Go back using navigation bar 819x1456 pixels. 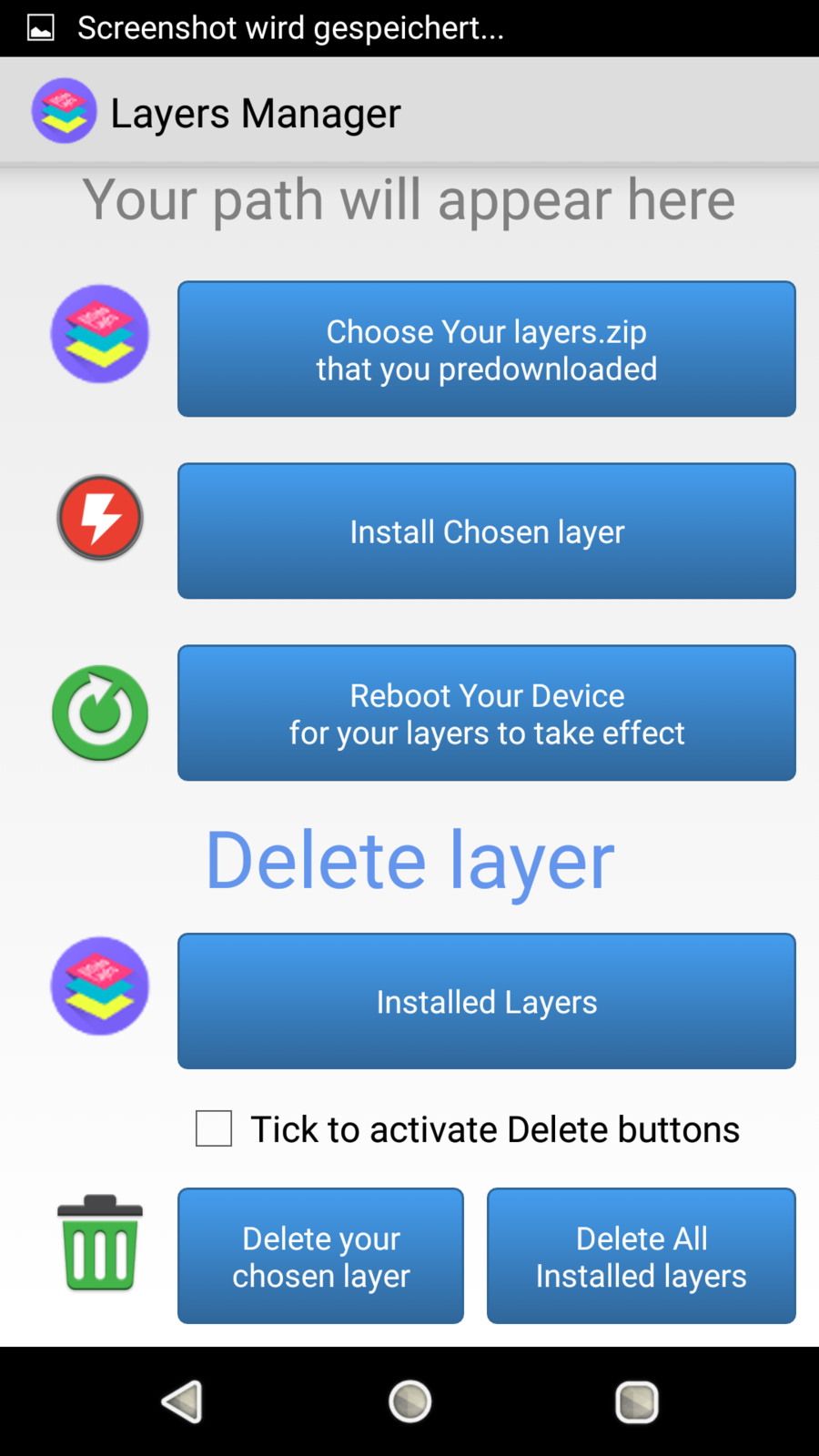[182, 1401]
